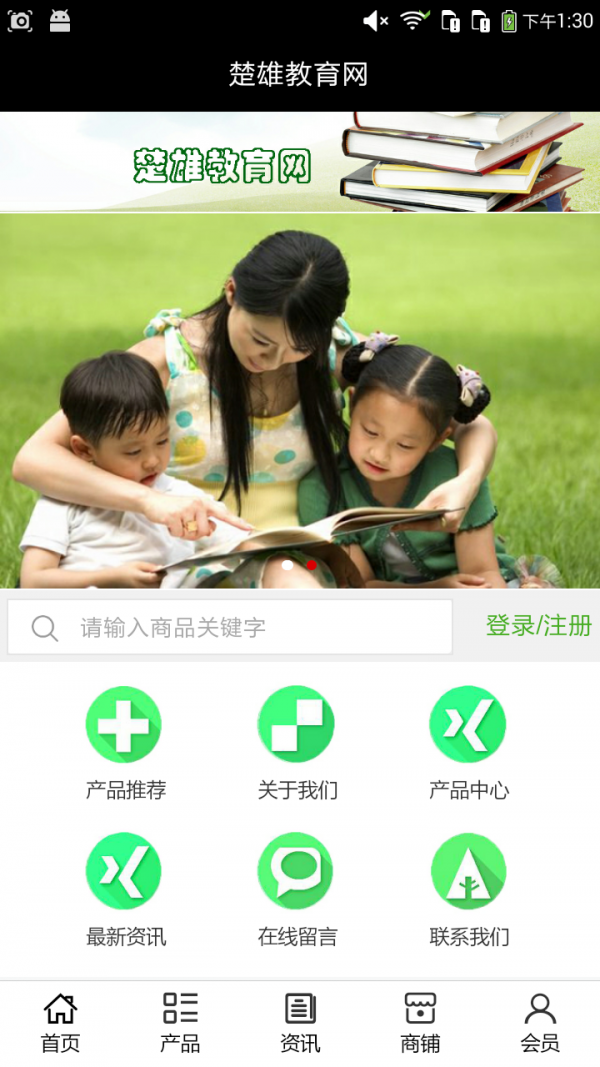Switch to the 商铺 tab
The height and width of the screenshot is (1067, 600).
click(420, 1023)
